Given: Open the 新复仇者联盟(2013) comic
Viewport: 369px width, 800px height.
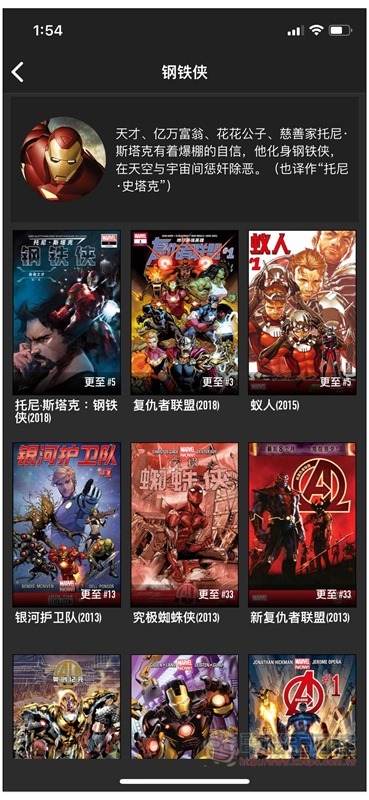Looking at the screenshot, I should pos(302,524).
